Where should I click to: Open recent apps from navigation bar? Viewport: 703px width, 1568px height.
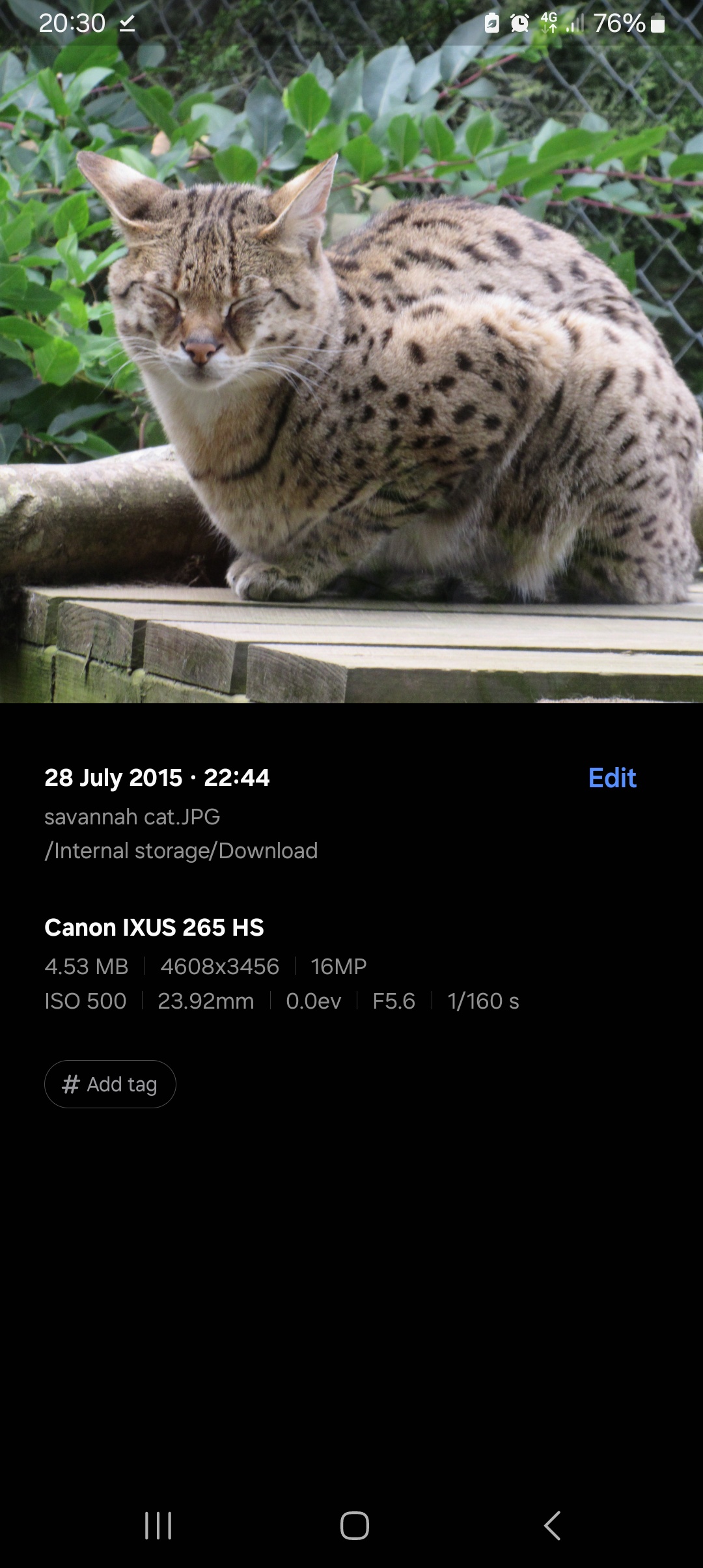[158, 1526]
